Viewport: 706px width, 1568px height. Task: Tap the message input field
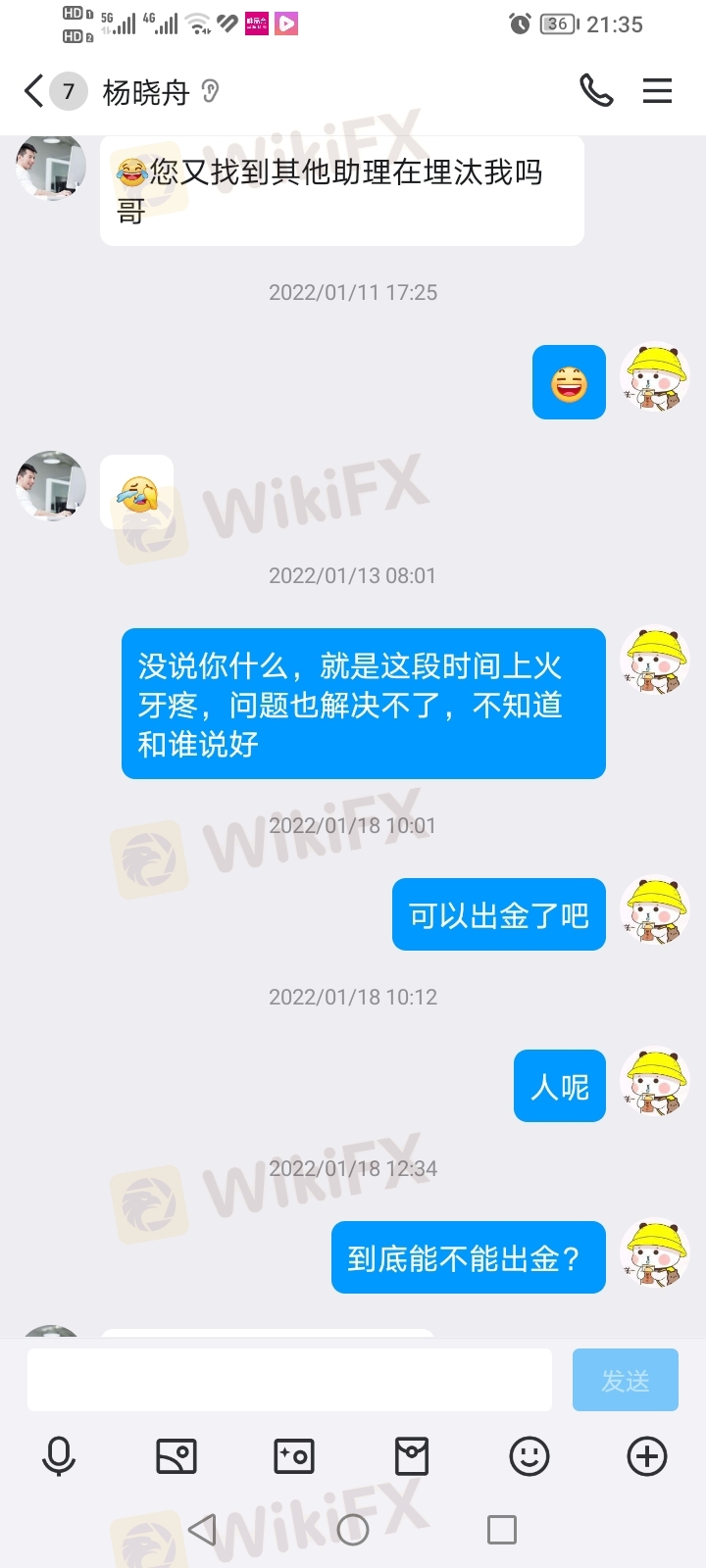(x=289, y=1380)
